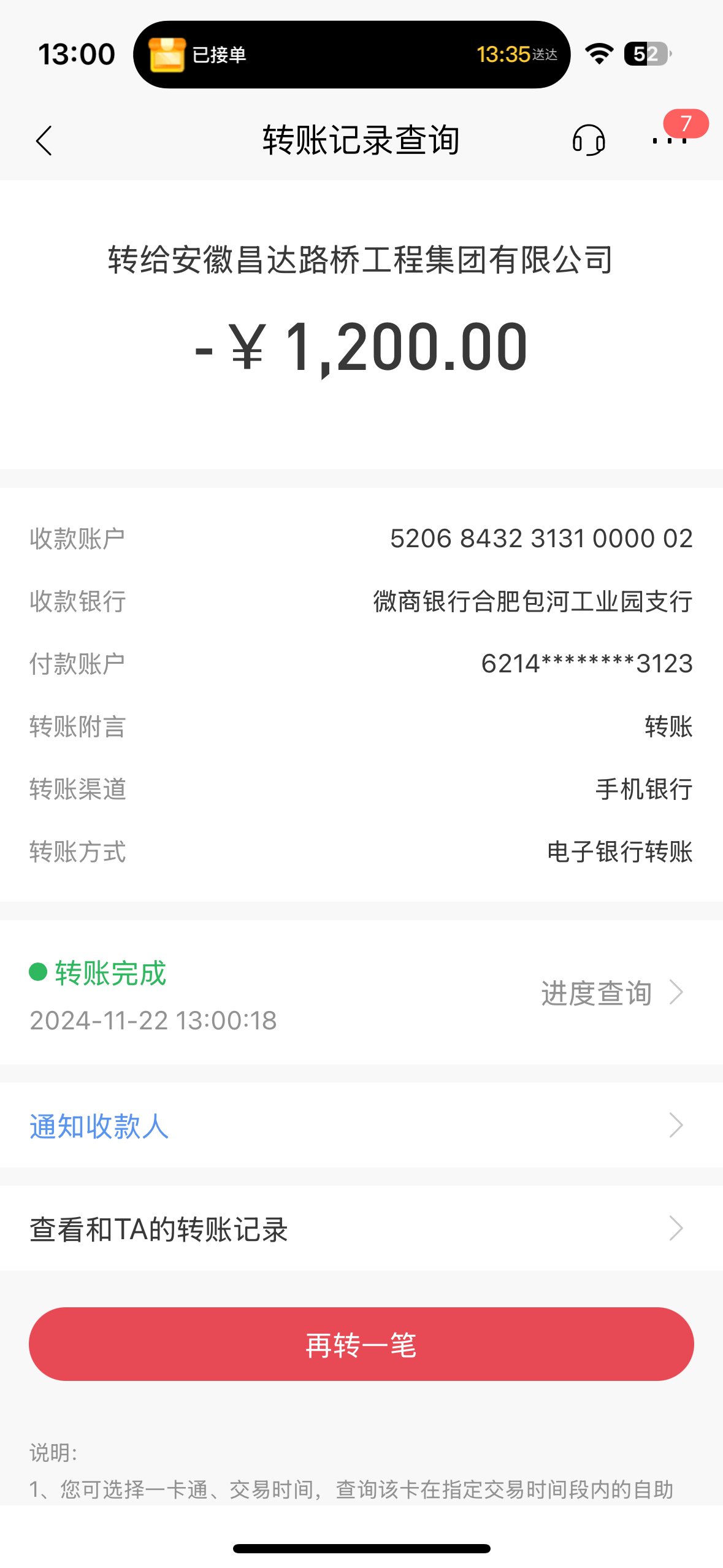Tap the 再转一笔 button
Screen dimensions: 723x1568
pos(361,1344)
